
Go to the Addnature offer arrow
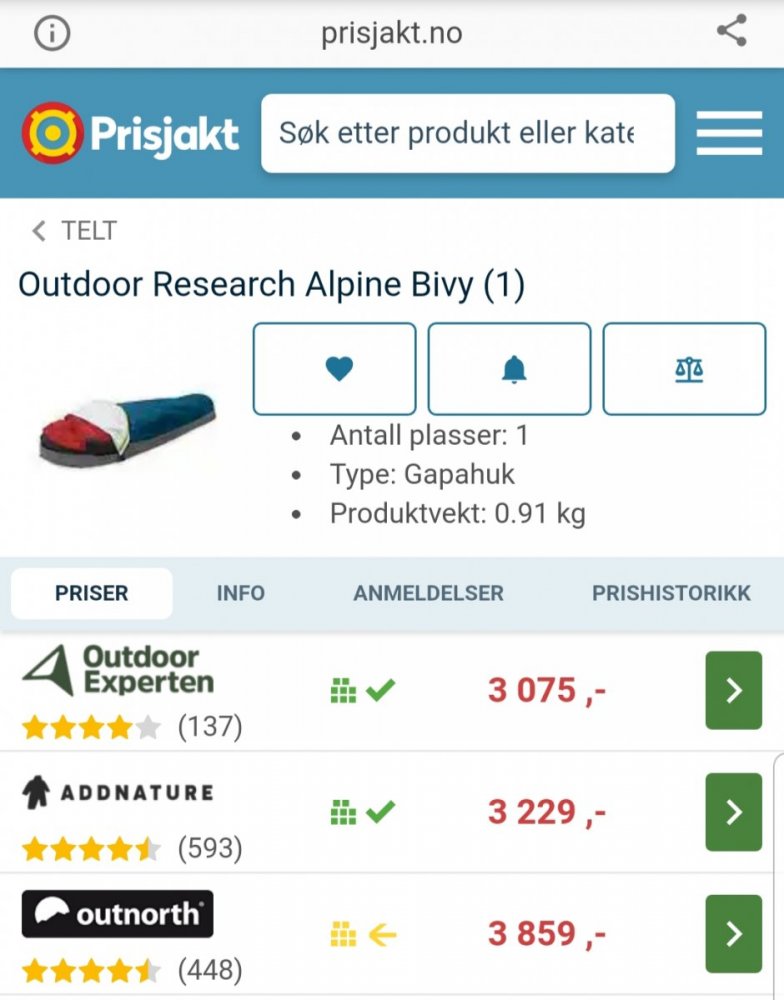tap(733, 812)
